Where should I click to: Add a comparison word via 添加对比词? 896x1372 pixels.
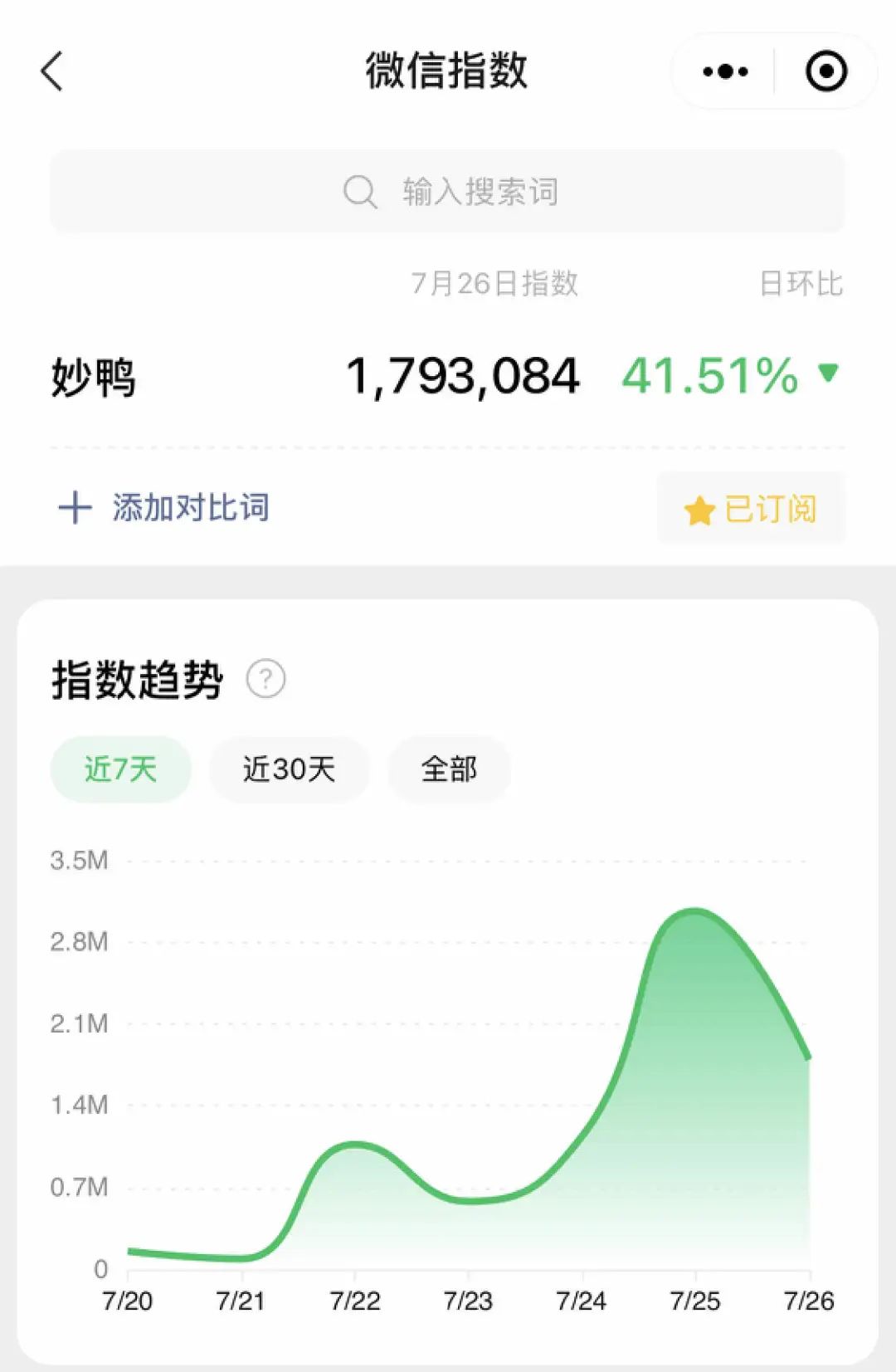point(164,508)
